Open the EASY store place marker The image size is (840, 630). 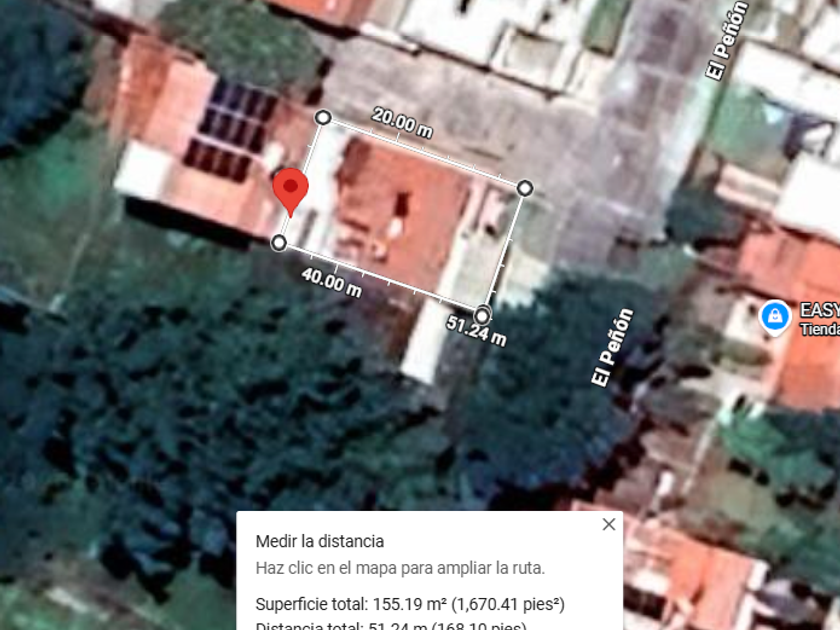point(775,317)
